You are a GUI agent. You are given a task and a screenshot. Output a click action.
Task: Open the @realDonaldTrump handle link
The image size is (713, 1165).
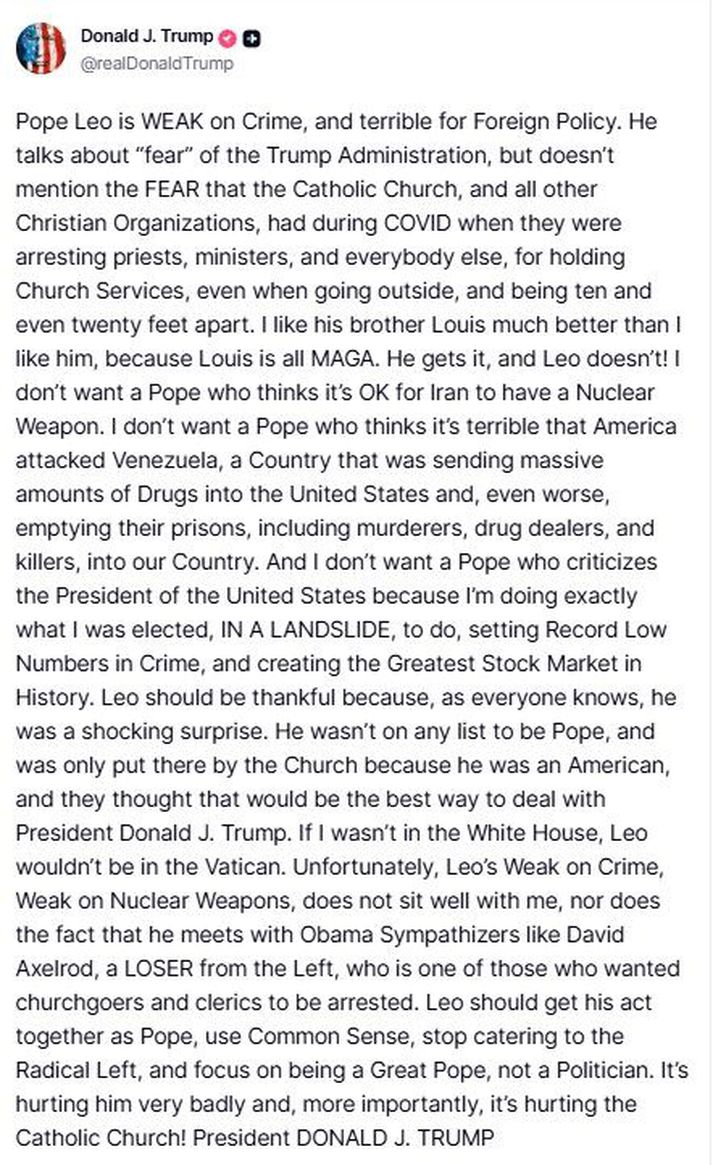[157, 63]
